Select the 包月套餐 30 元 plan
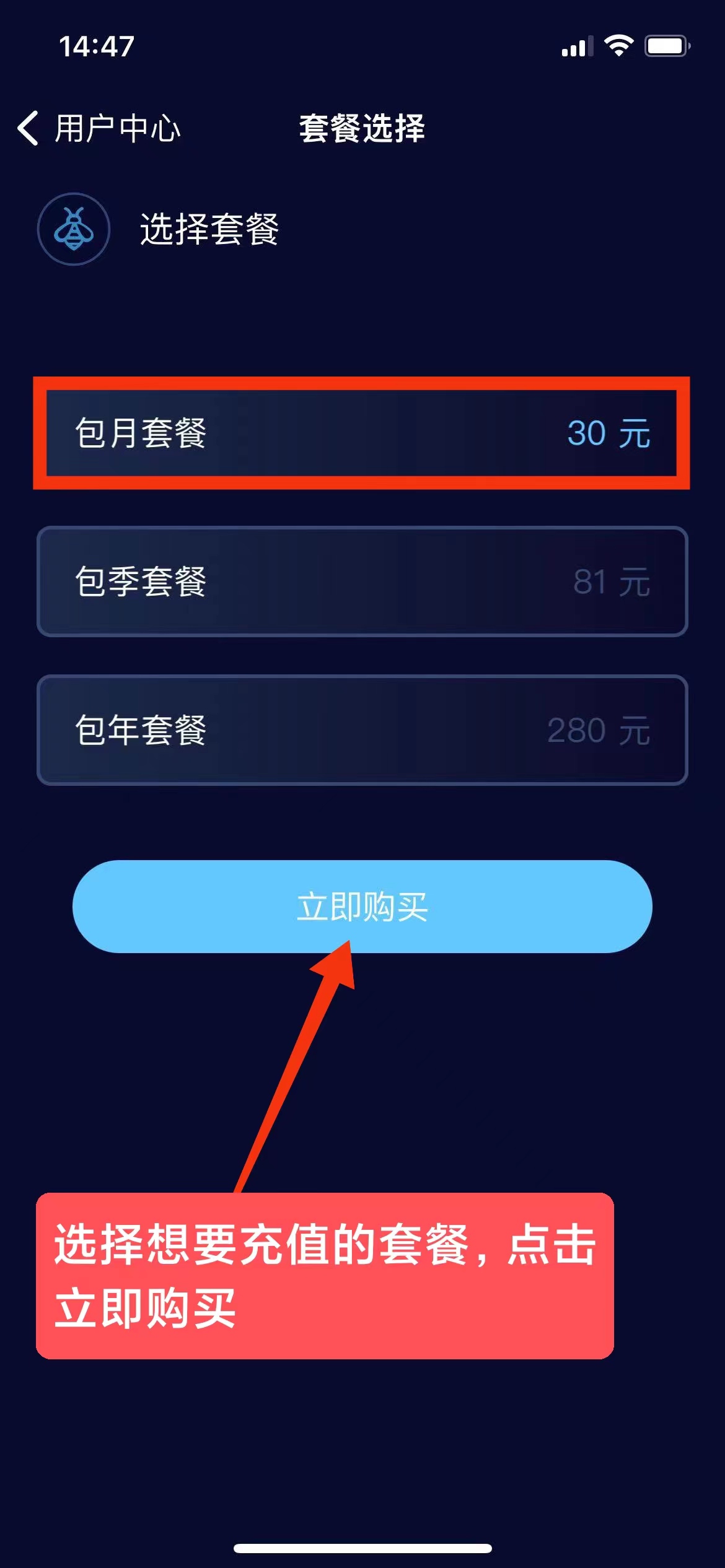The image size is (725, 1568). 362,433
